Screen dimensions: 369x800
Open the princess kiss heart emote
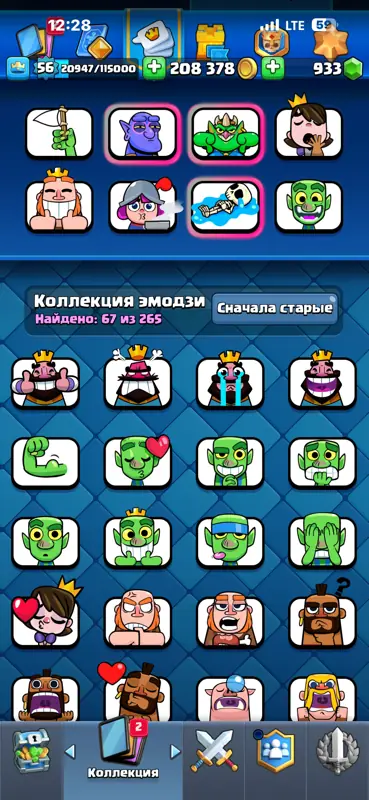coord(45,614)
